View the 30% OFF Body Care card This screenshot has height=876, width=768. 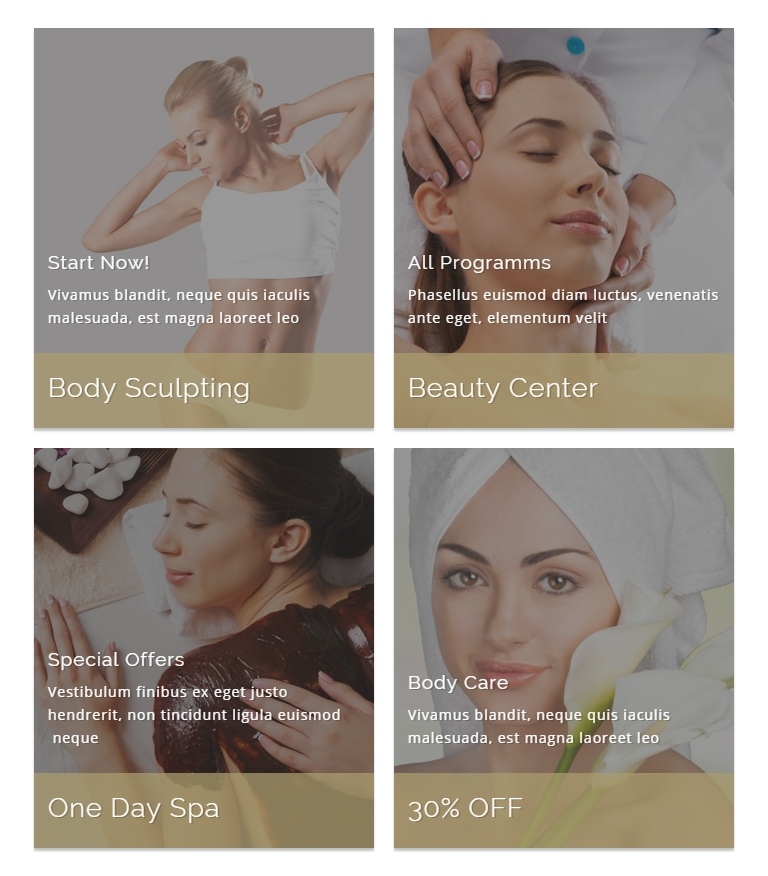(563, 648)
